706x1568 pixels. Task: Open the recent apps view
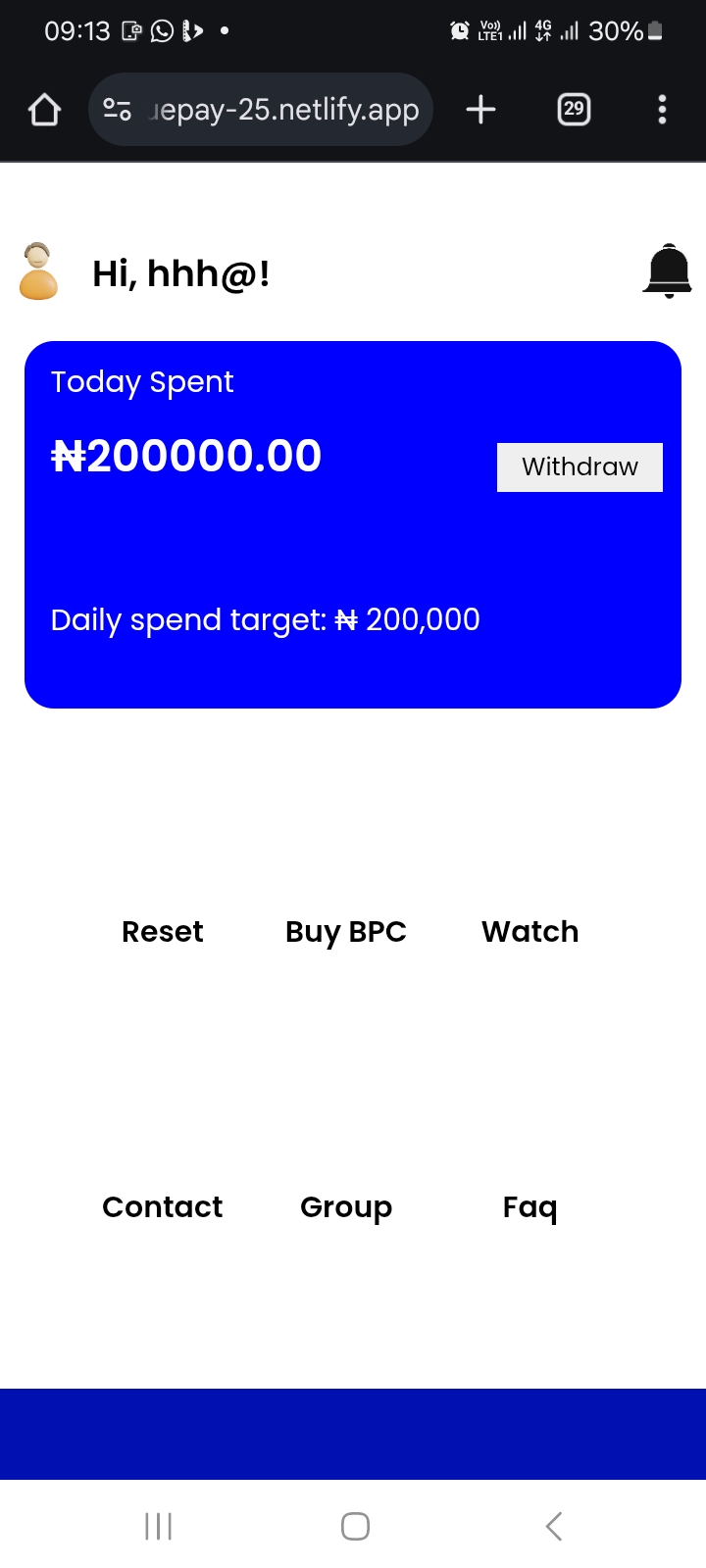(x=158, y=1526)
